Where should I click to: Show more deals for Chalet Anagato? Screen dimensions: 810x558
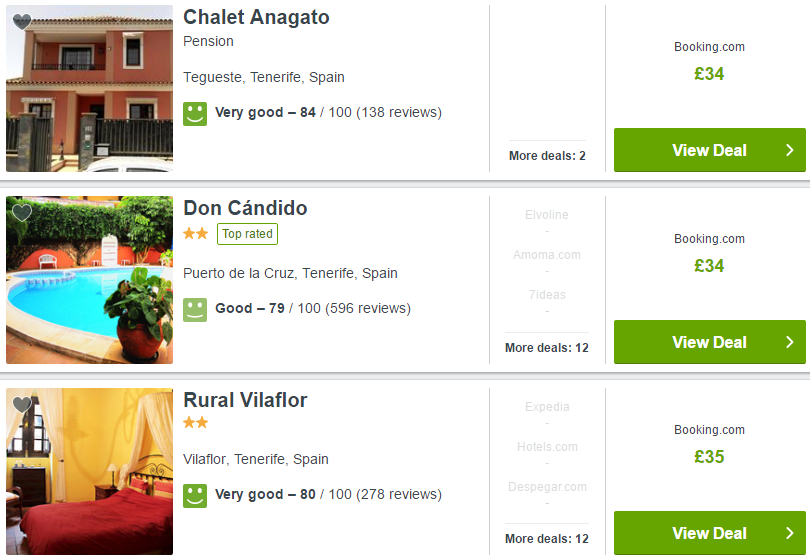click(547, 156)
